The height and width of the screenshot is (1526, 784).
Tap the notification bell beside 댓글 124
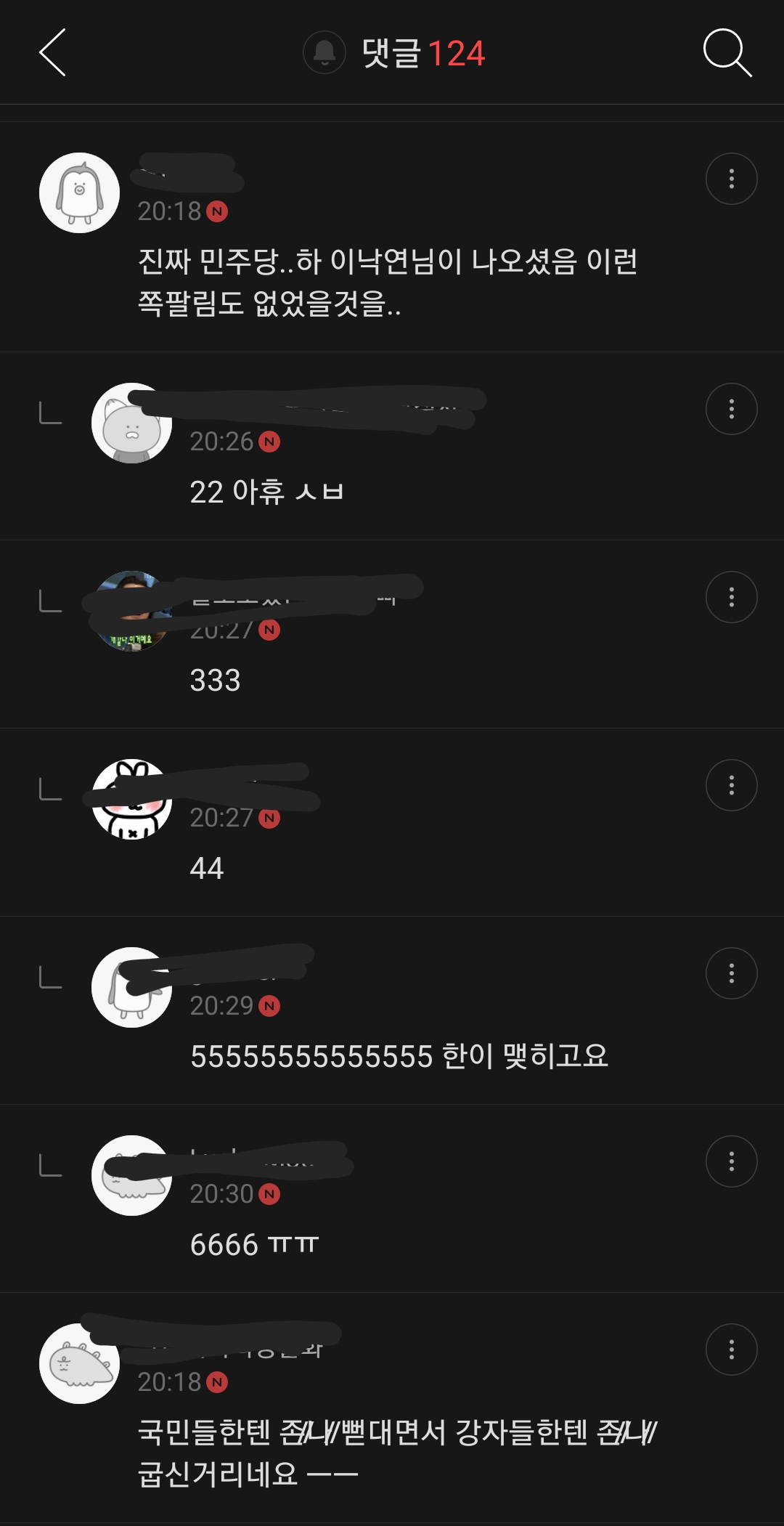(324, 52)
